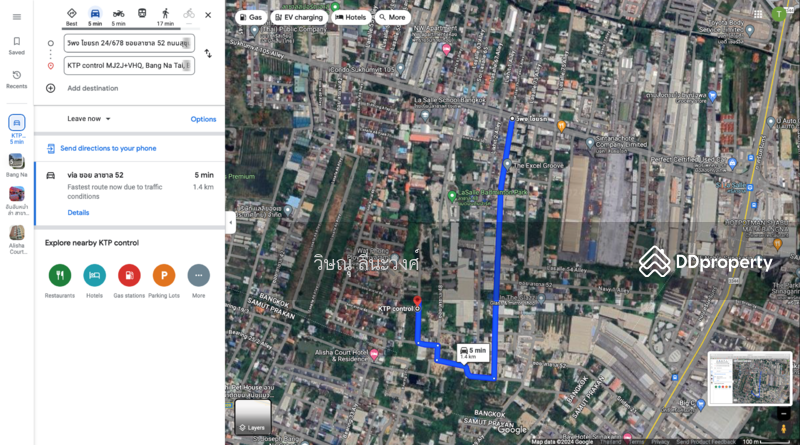Explore nearby Restaurants
This screenshot has width=800, height=445.
(60, 275)
